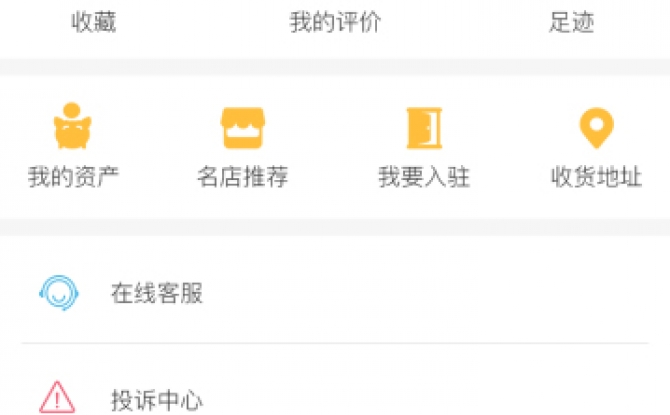Screen dimensions: 670x415
Task: Open 收藏 favorites
Action: coord(94,23)
